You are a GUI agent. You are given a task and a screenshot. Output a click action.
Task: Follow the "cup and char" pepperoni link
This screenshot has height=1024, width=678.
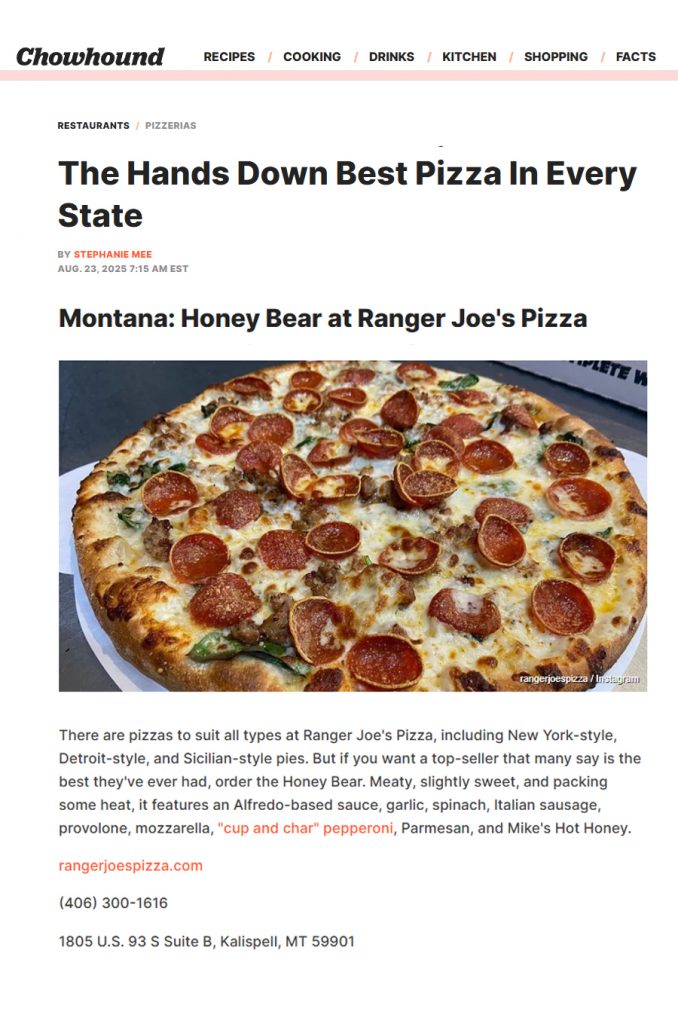coord(305,828)
